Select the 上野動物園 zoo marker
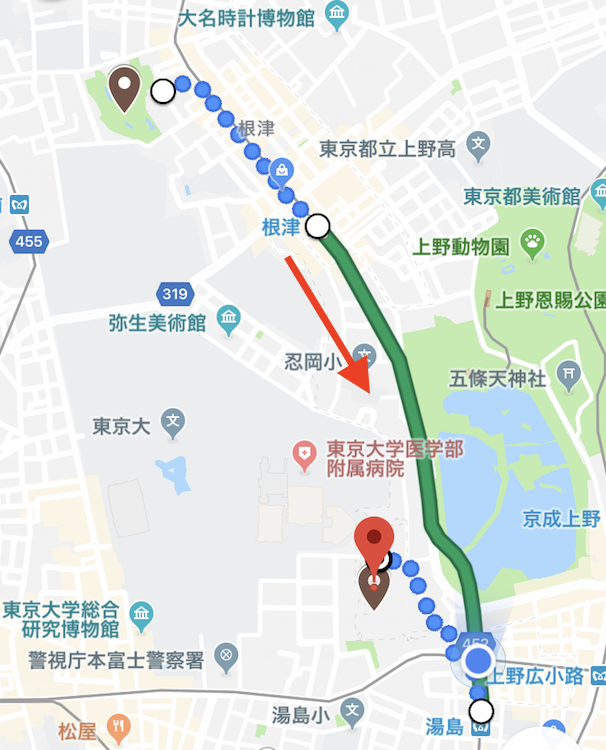This screenshot has width=606, height=750. 533,241
